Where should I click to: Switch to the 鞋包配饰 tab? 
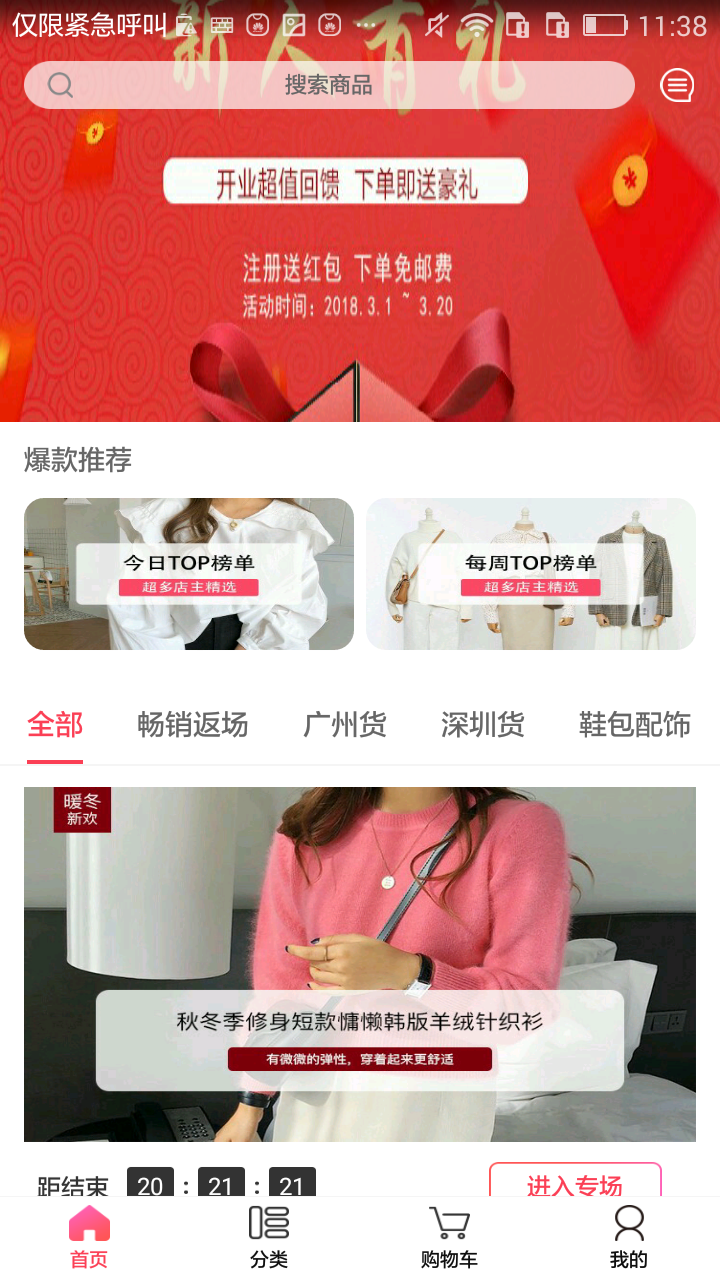coord(634,724)
